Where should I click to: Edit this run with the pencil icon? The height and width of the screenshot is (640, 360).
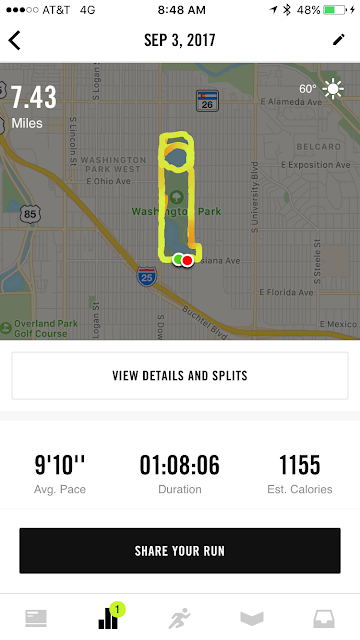point(338,40)
